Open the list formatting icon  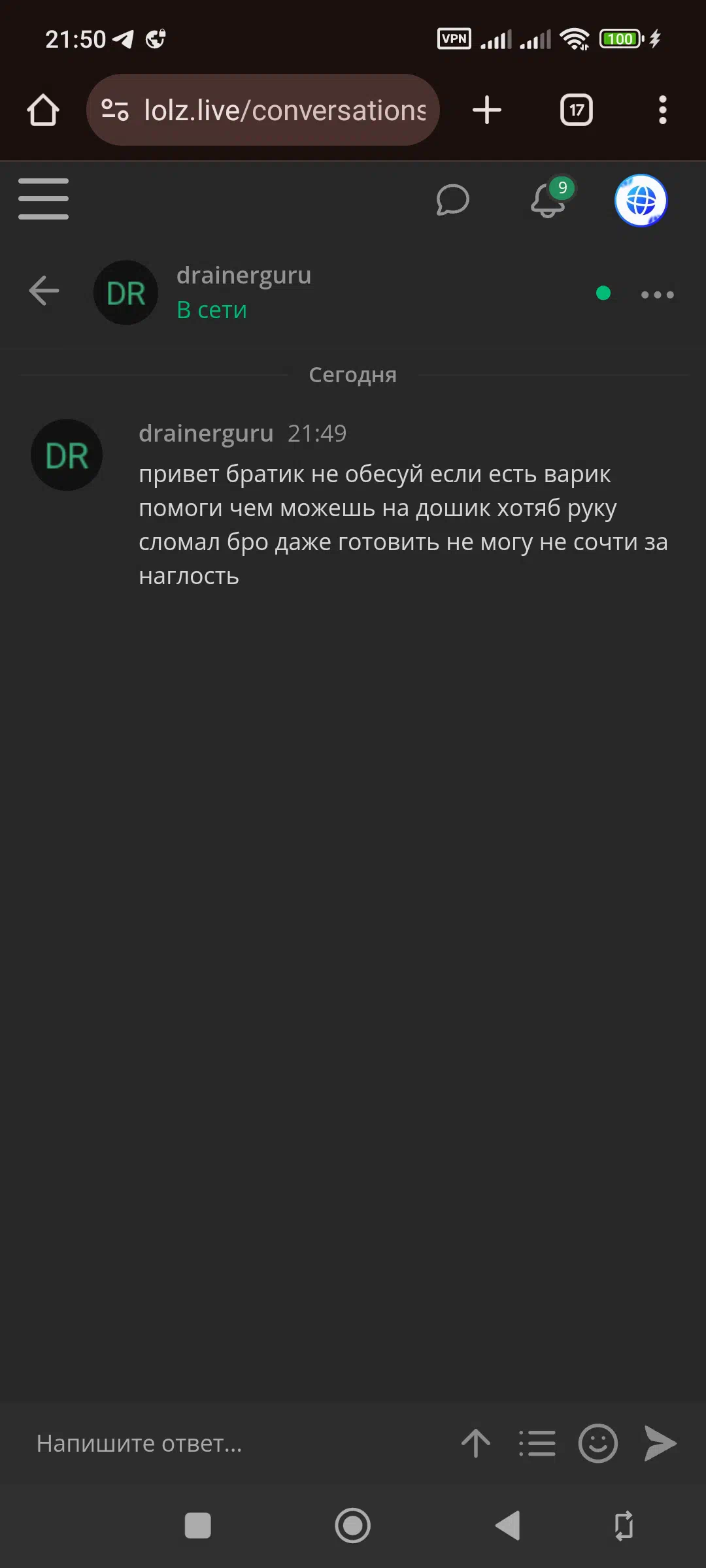537,1443
